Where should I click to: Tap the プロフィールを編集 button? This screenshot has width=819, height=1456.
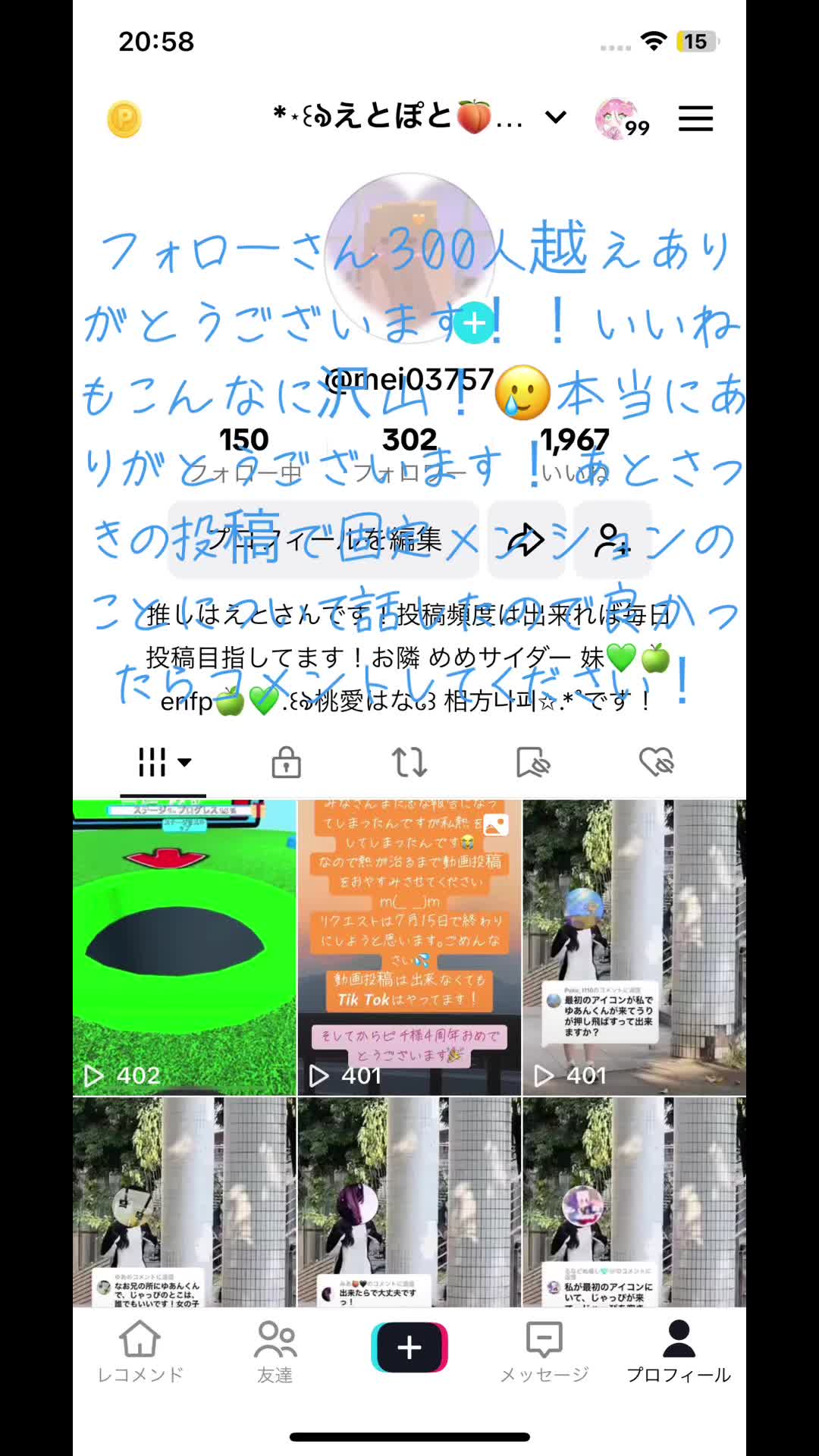[x=324, y=540]
